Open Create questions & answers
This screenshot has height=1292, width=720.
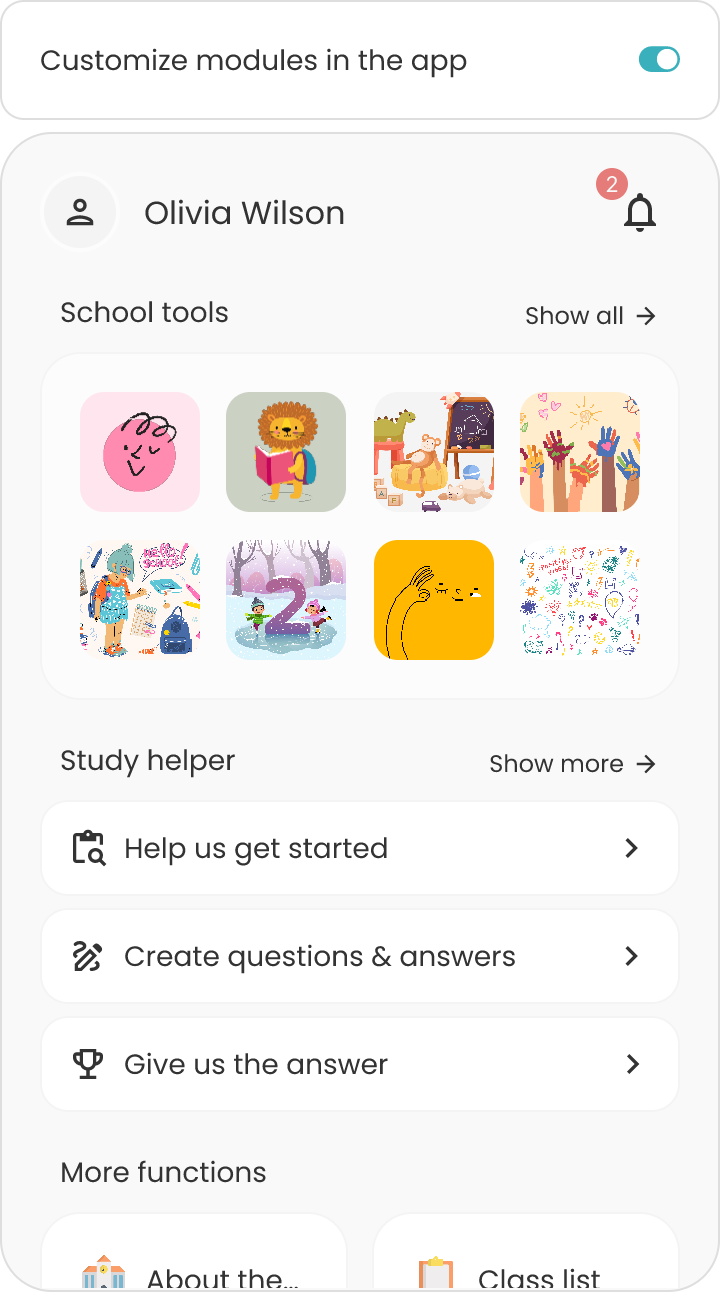(360, 956)
